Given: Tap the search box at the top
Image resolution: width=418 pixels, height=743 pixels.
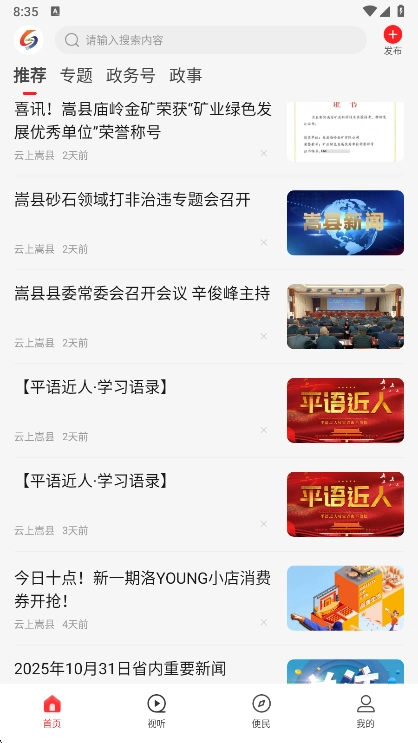Looking at the screenshot, I should pos(211,40).
